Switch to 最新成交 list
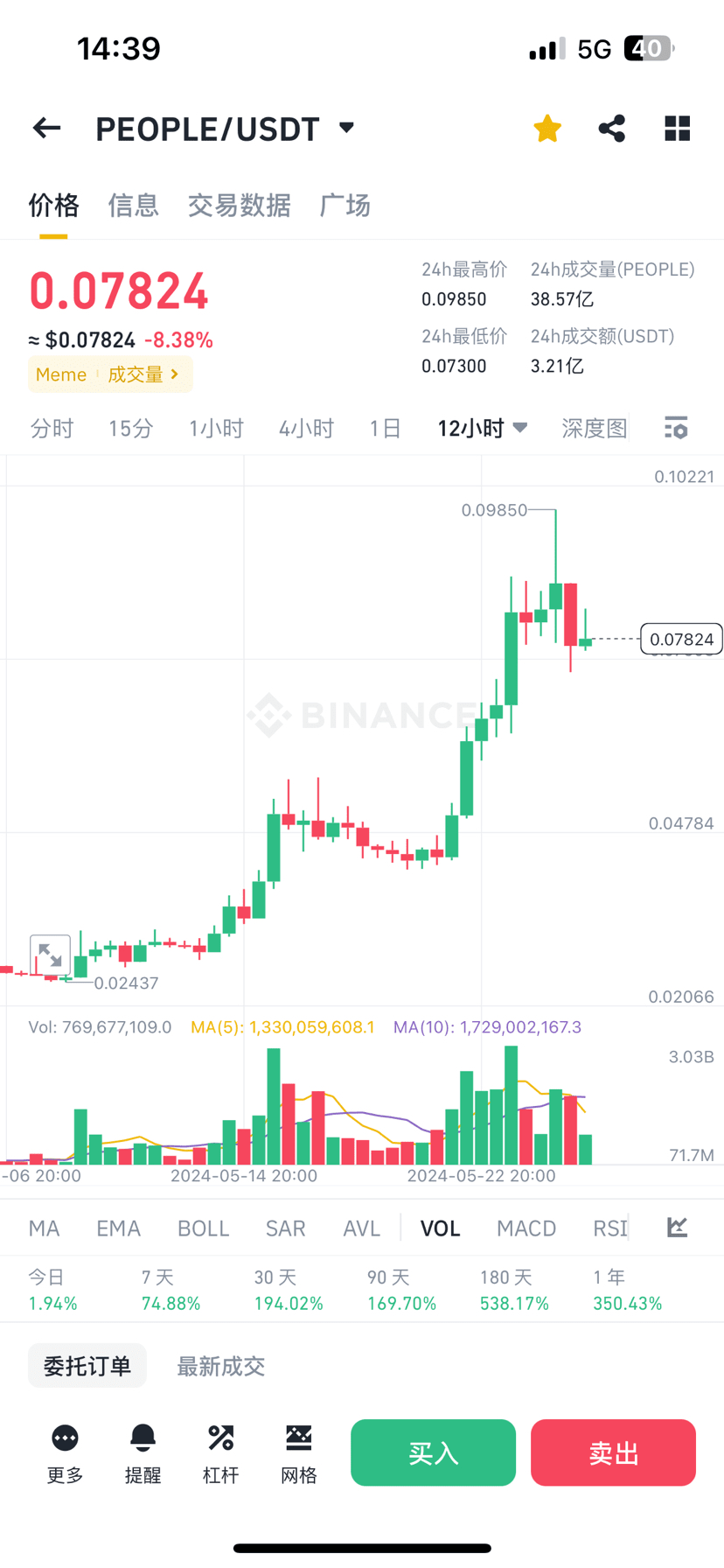The image size is (724, 1568). click(221, 1367)
